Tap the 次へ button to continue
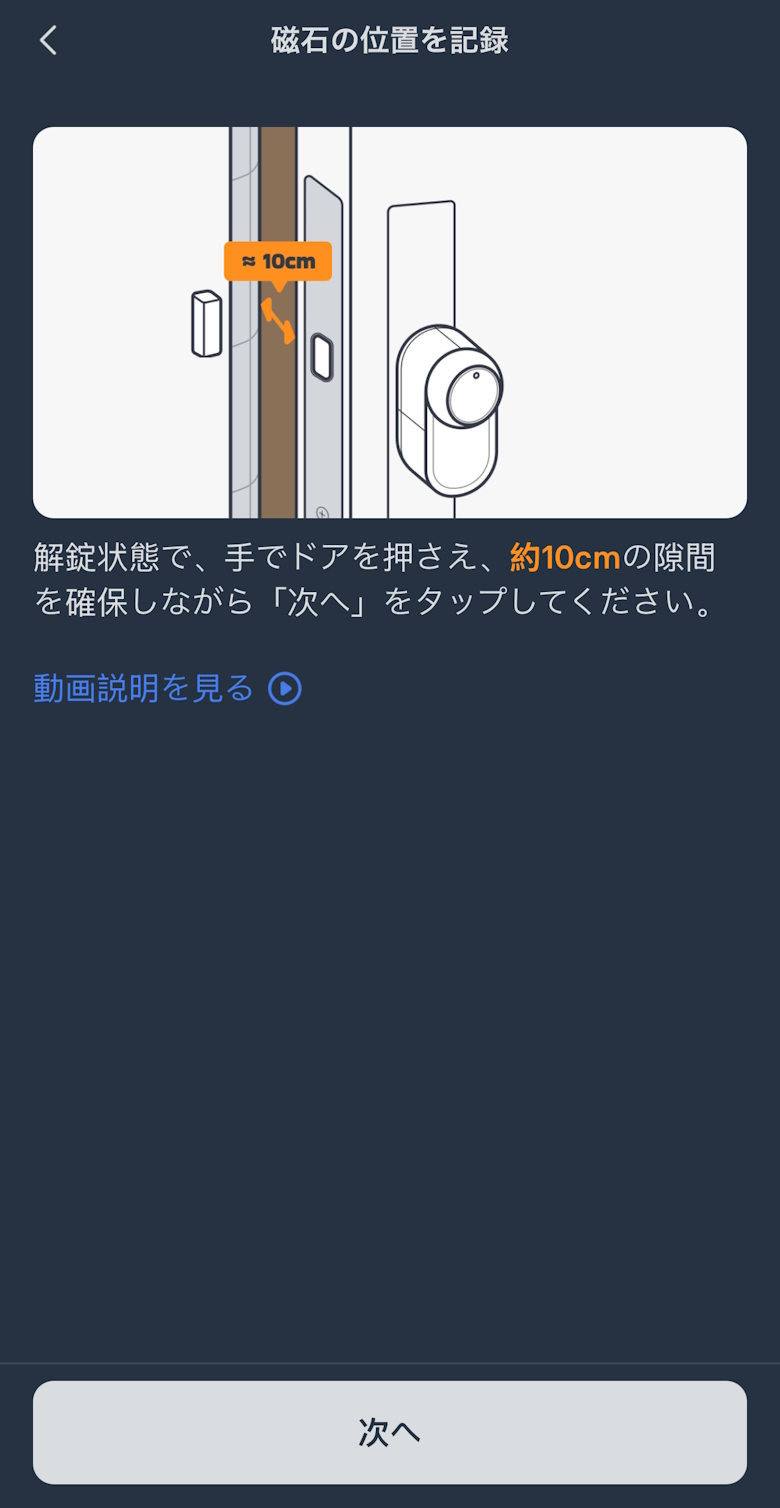This screenshot has width=780, height=1508. coord(390,1432)
